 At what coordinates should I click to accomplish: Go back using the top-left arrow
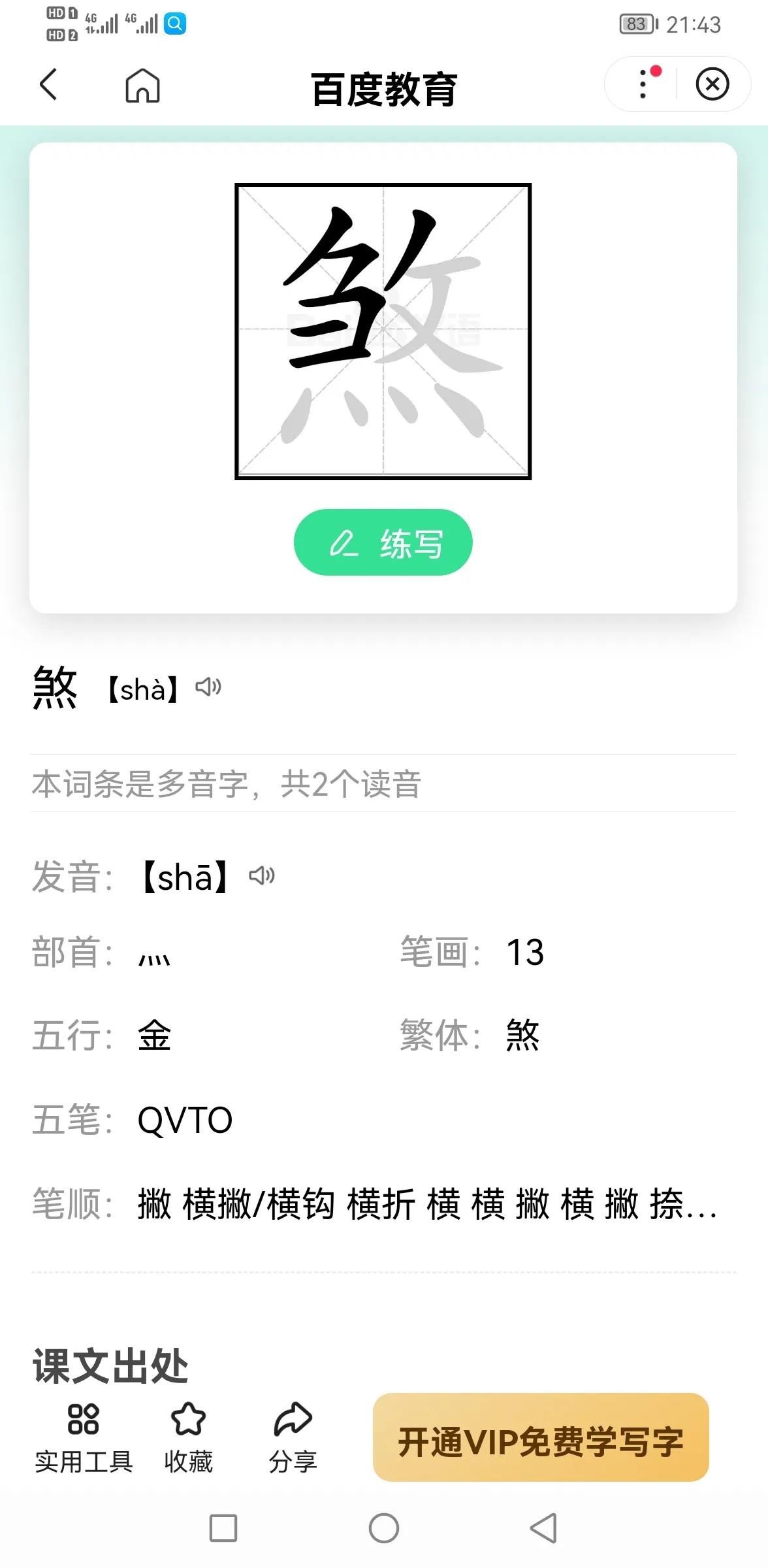(48, 85)
